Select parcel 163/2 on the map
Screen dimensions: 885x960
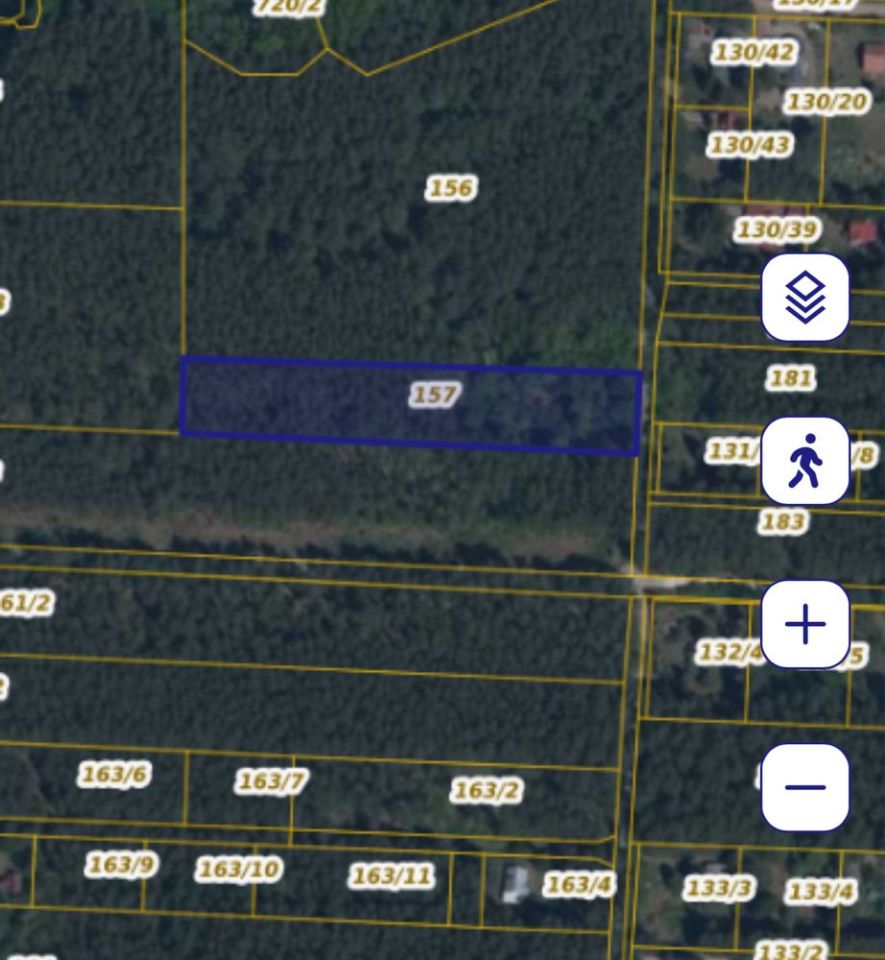point(486,790)
